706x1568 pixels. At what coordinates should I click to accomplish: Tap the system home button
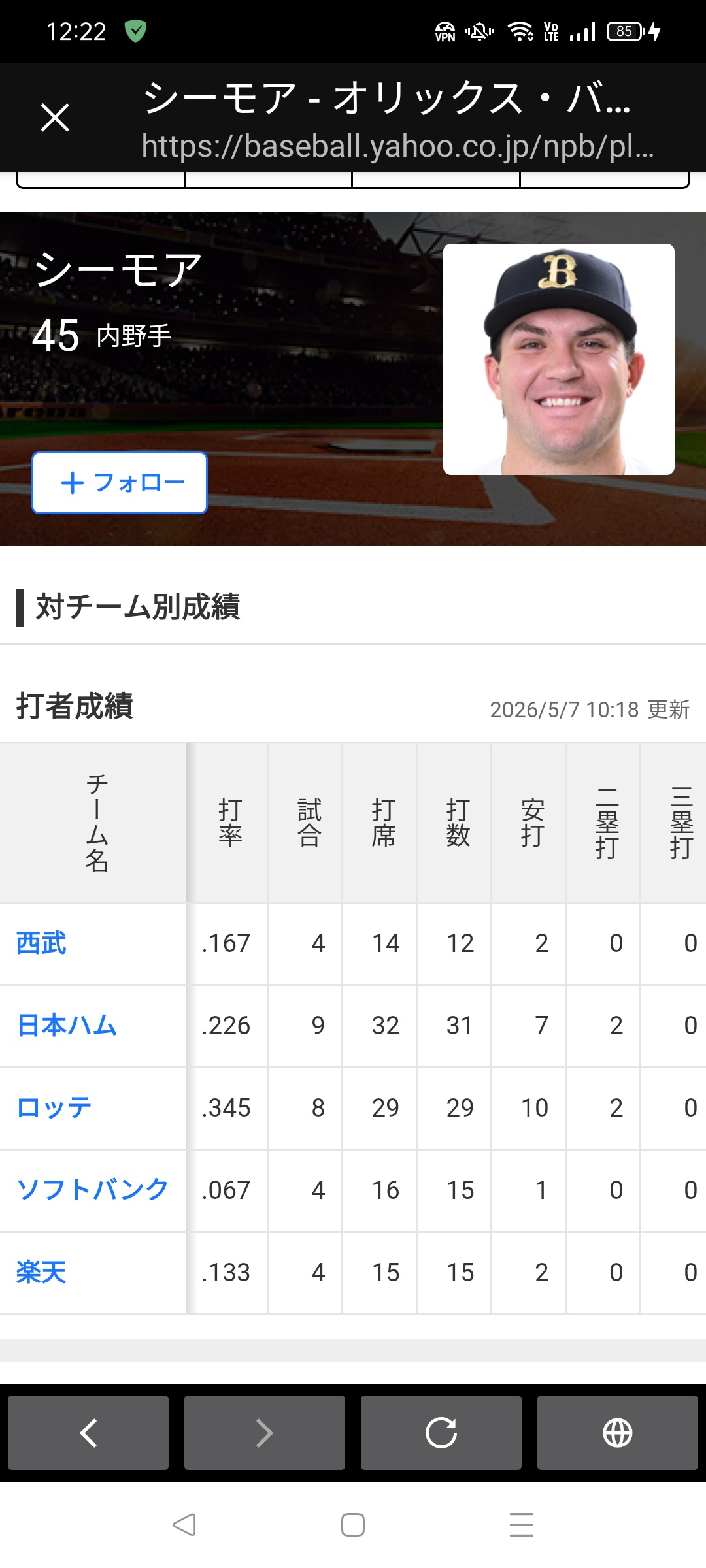[353, 1525]
